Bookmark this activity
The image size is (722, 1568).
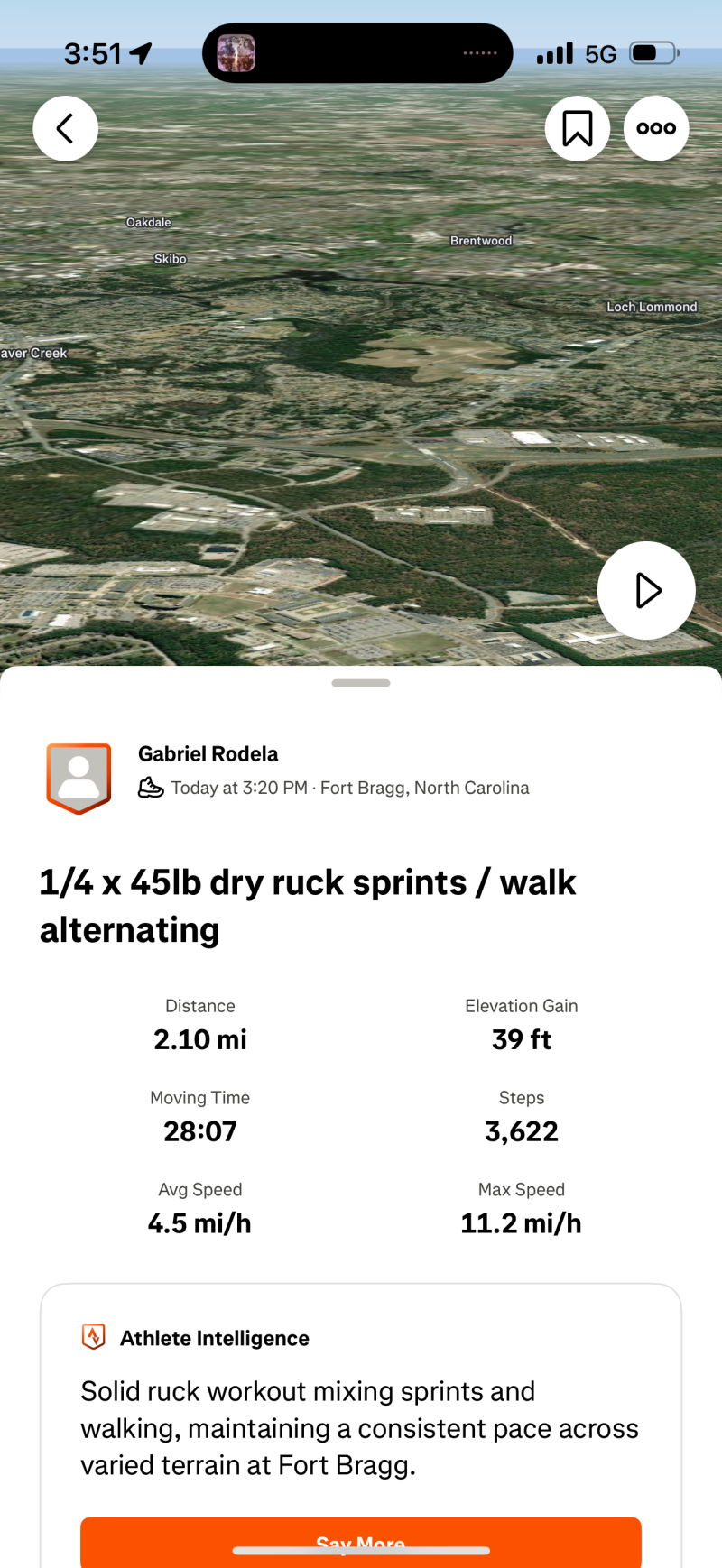point(578,129)
